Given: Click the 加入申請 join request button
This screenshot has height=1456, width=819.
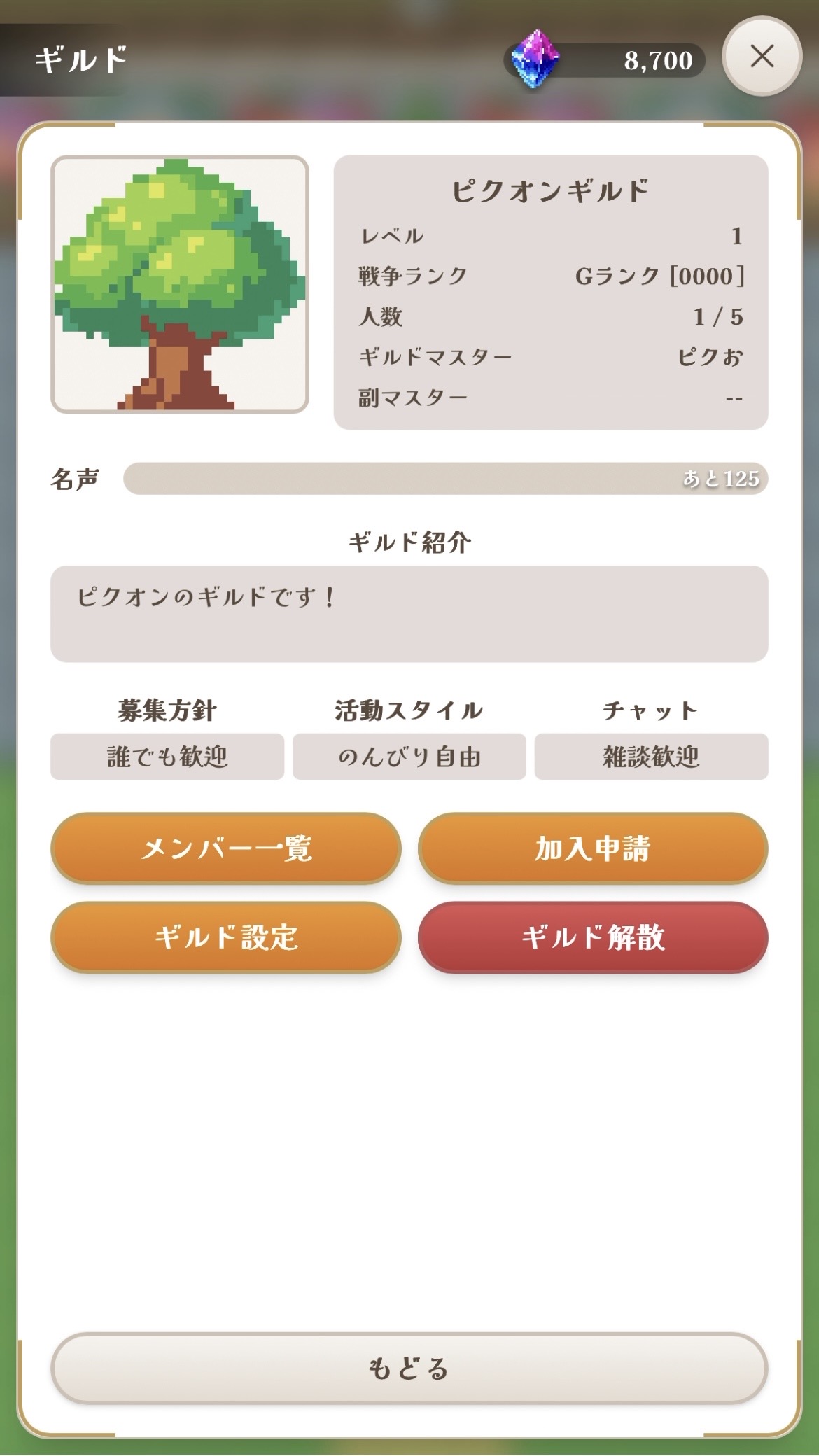Looking at the screenshot, I should tap(593, 849).
